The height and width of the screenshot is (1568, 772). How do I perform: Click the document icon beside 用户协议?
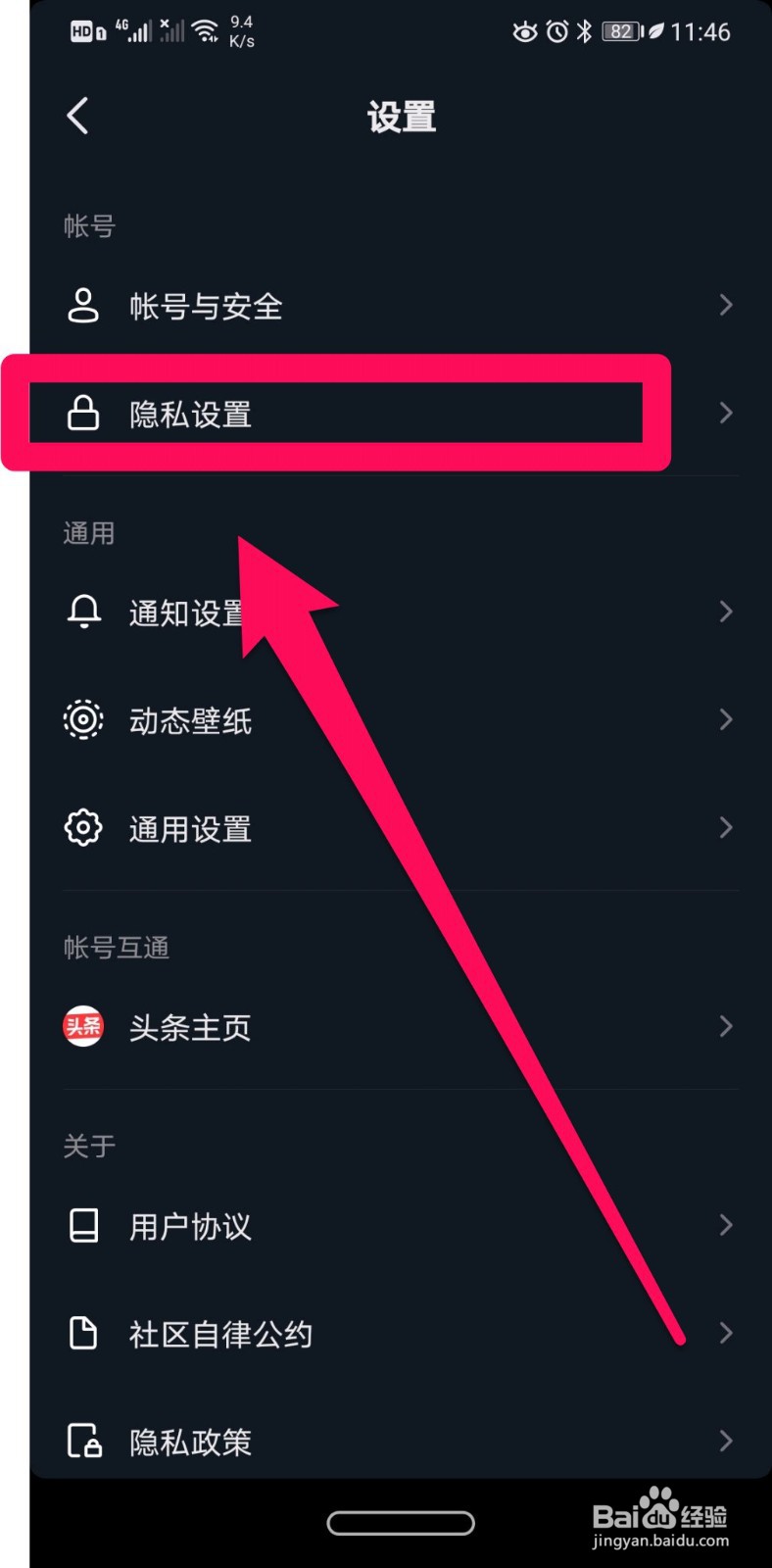pos(83,1225)
